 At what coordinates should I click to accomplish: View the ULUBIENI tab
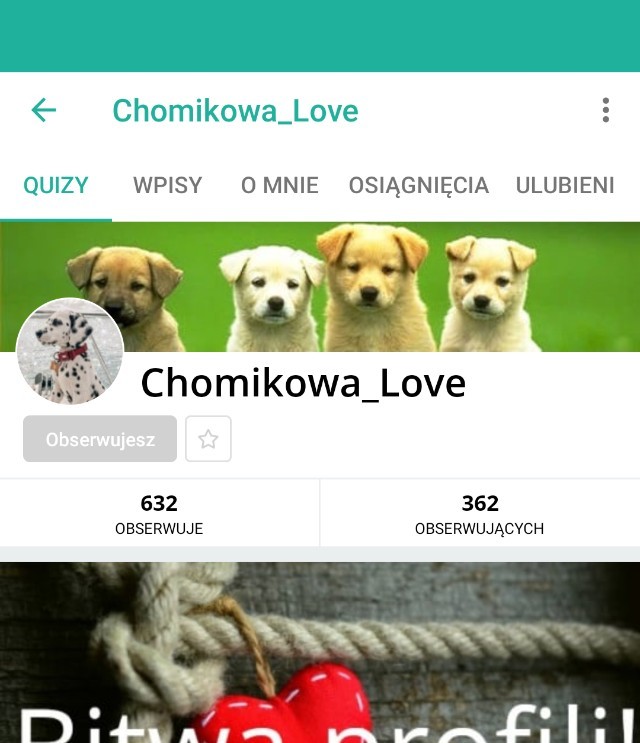[x=565, y=185]
